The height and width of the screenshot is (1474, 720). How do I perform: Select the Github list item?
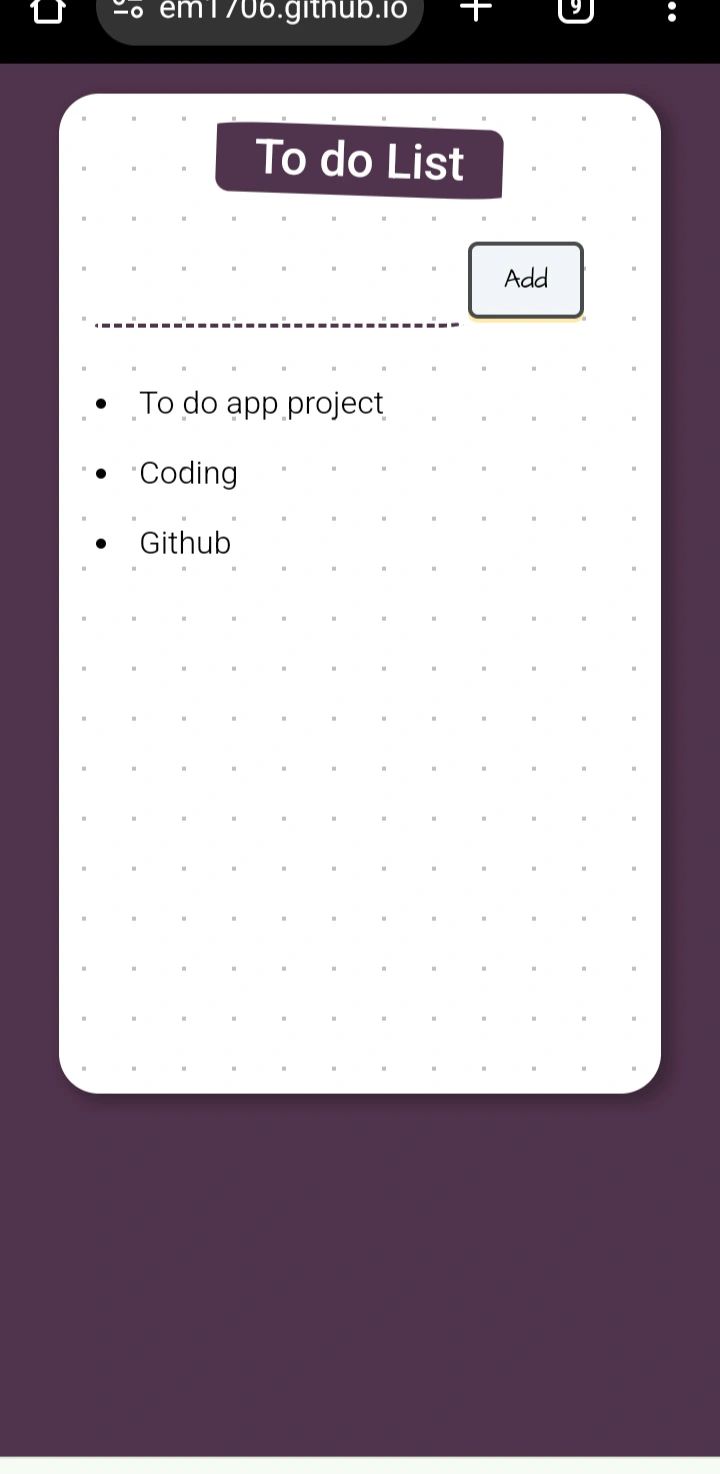click(x=185, y=543)
